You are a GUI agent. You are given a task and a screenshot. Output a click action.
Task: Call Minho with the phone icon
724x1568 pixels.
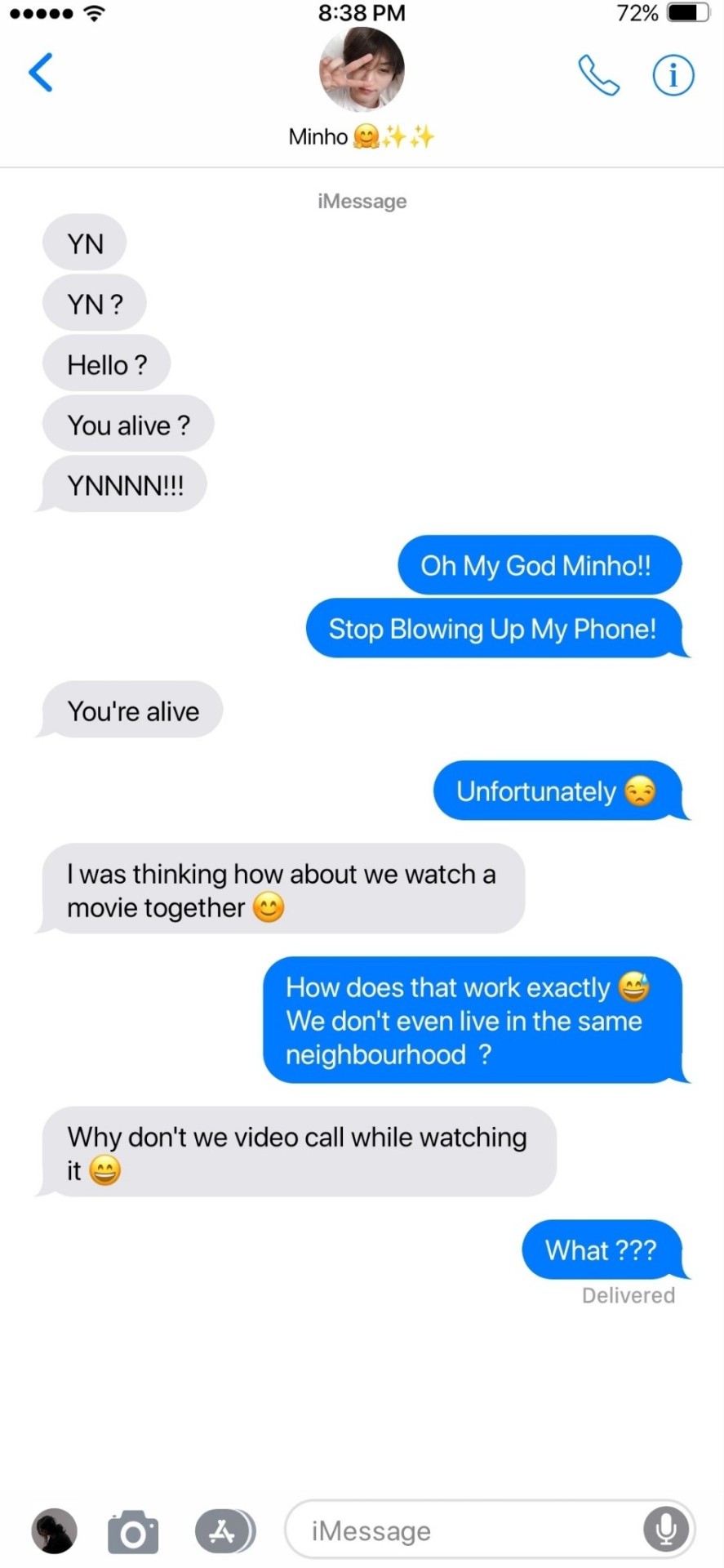tap(598, 75)
